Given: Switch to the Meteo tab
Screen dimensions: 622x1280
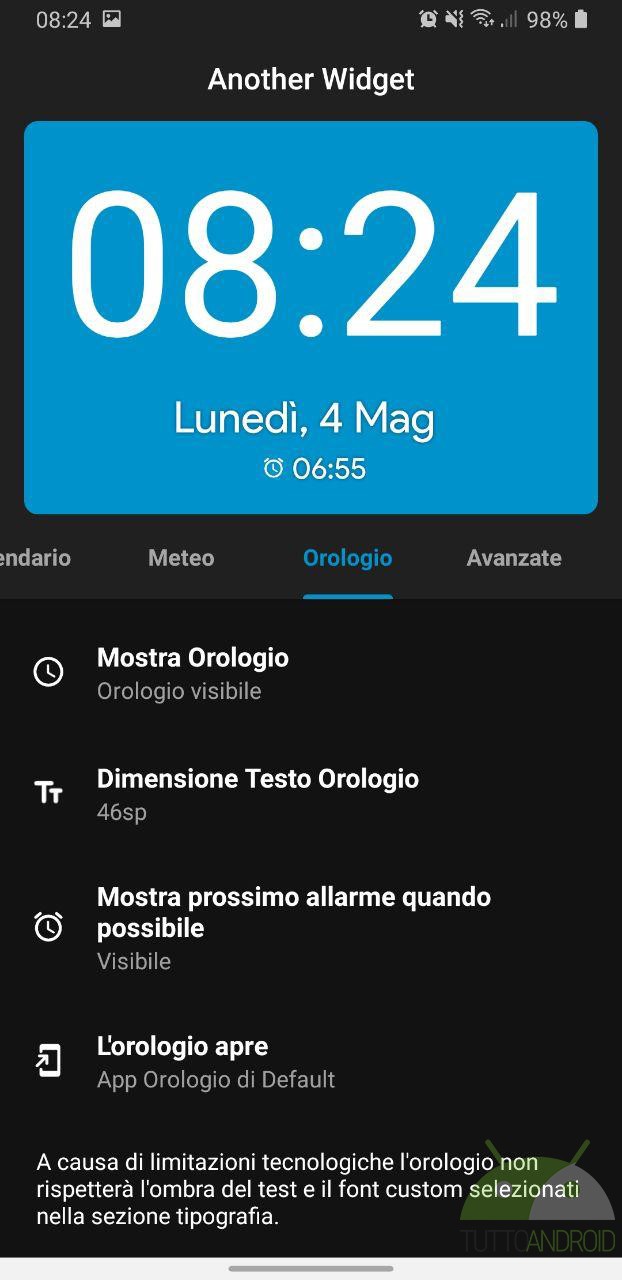Looking at the screenshot, I should pyautogui.click(x=181, y=558).
